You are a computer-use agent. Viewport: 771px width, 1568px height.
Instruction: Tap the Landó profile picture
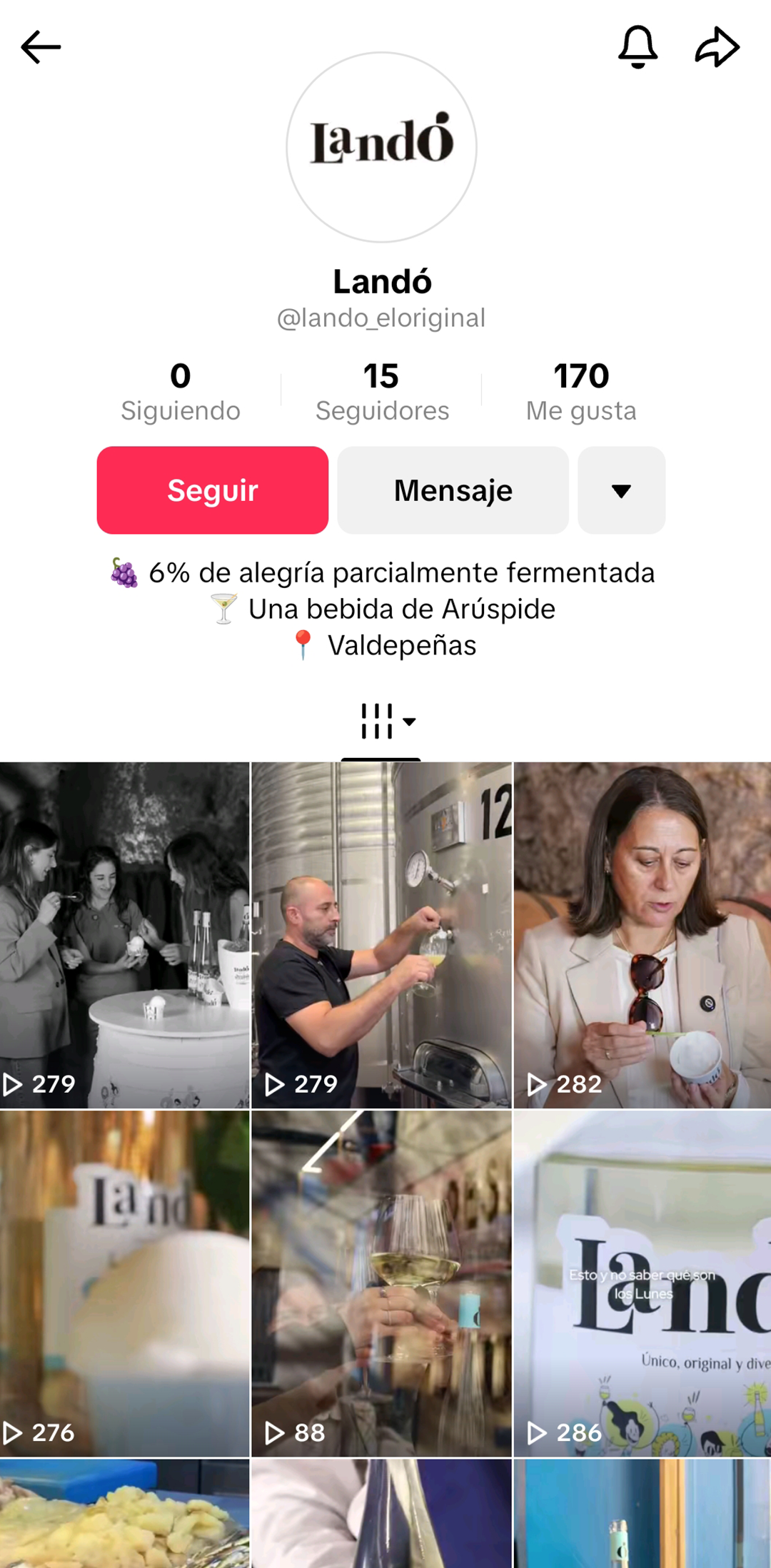(x=382, y=147)
